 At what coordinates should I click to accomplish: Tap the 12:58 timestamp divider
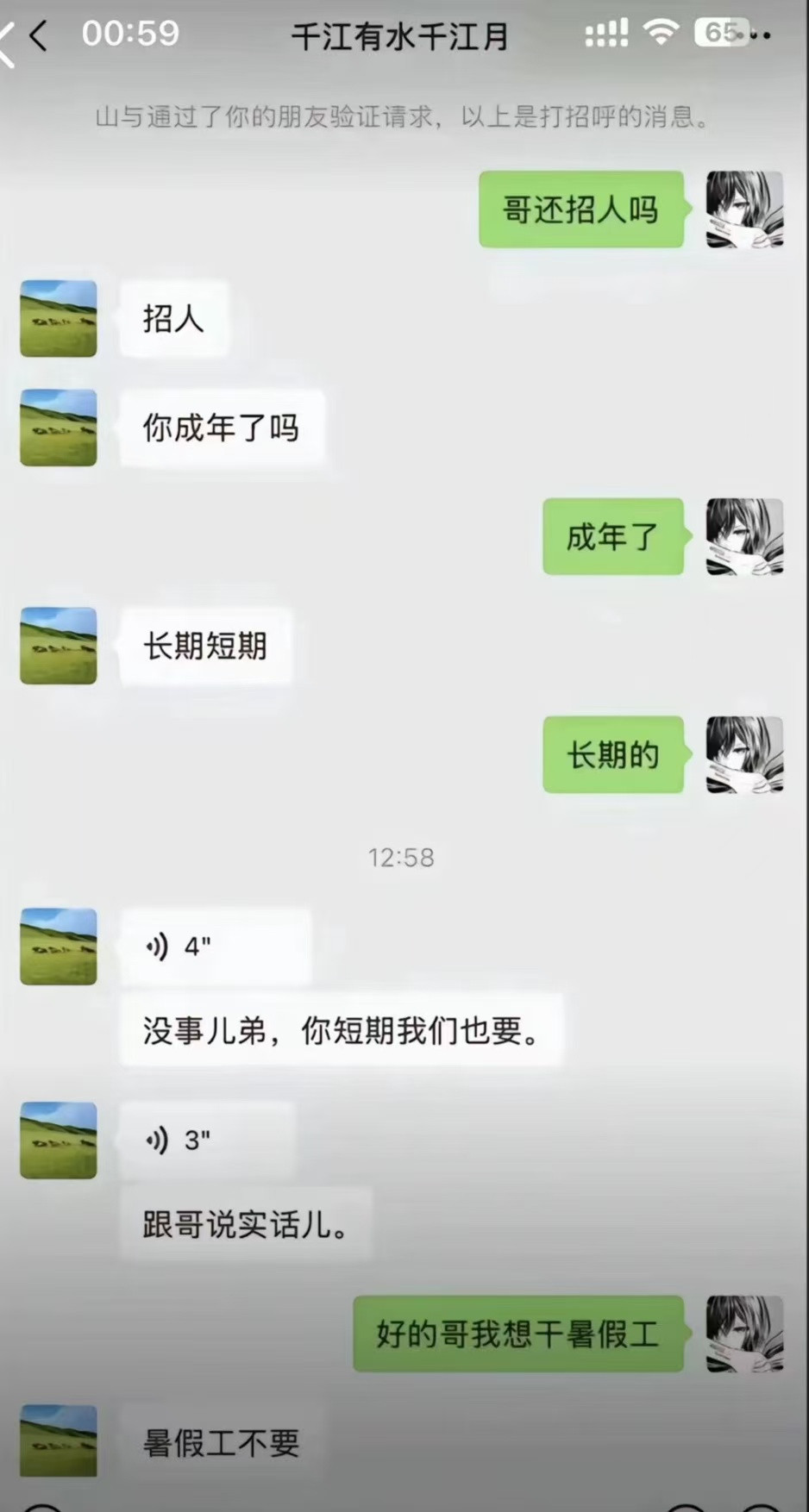[x=402, y=857]
